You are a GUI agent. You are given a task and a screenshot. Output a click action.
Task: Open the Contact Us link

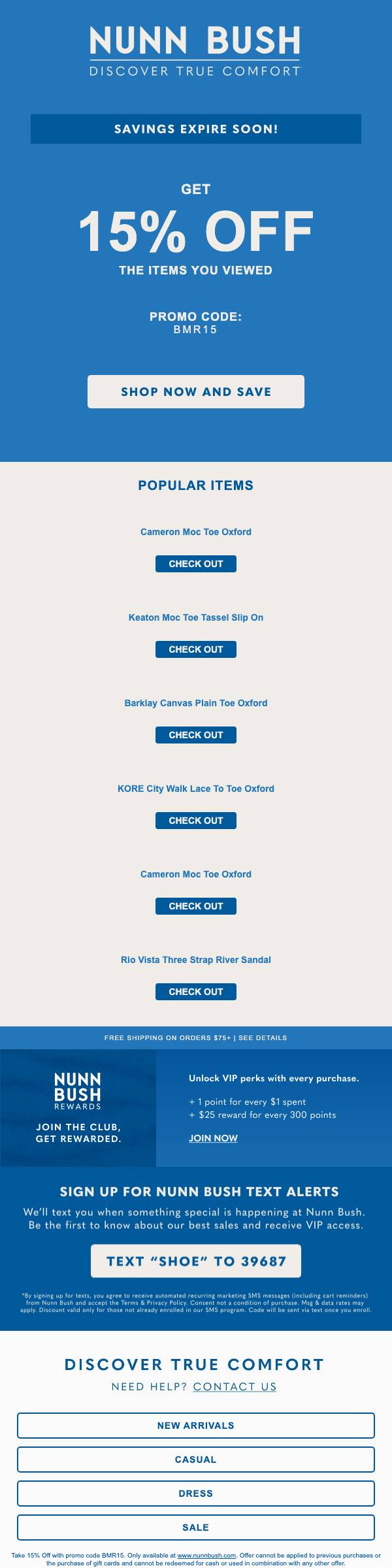click(x=235, y=1386)
